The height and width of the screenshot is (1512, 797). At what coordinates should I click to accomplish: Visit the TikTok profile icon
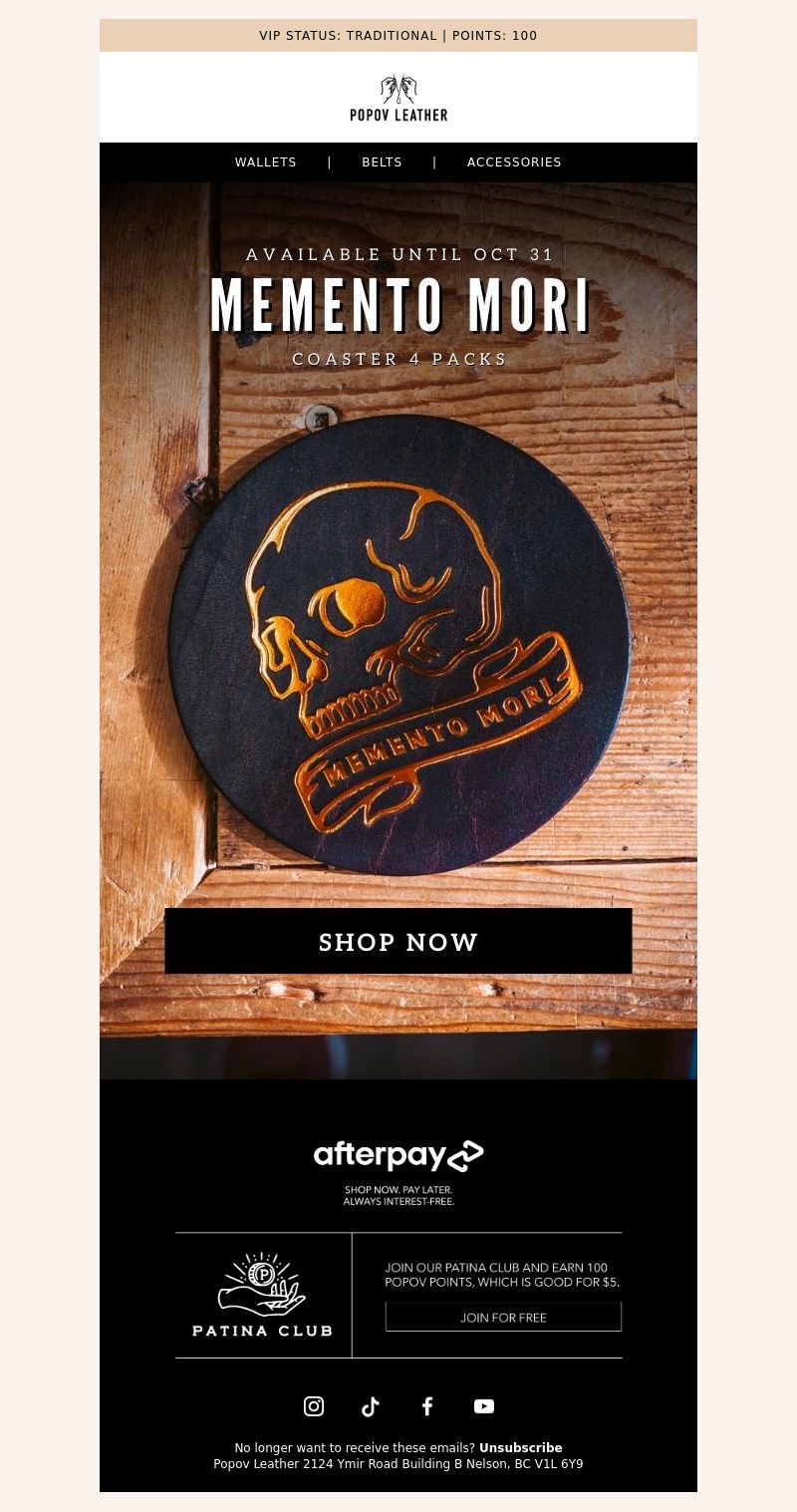(x=371, y=1406)
